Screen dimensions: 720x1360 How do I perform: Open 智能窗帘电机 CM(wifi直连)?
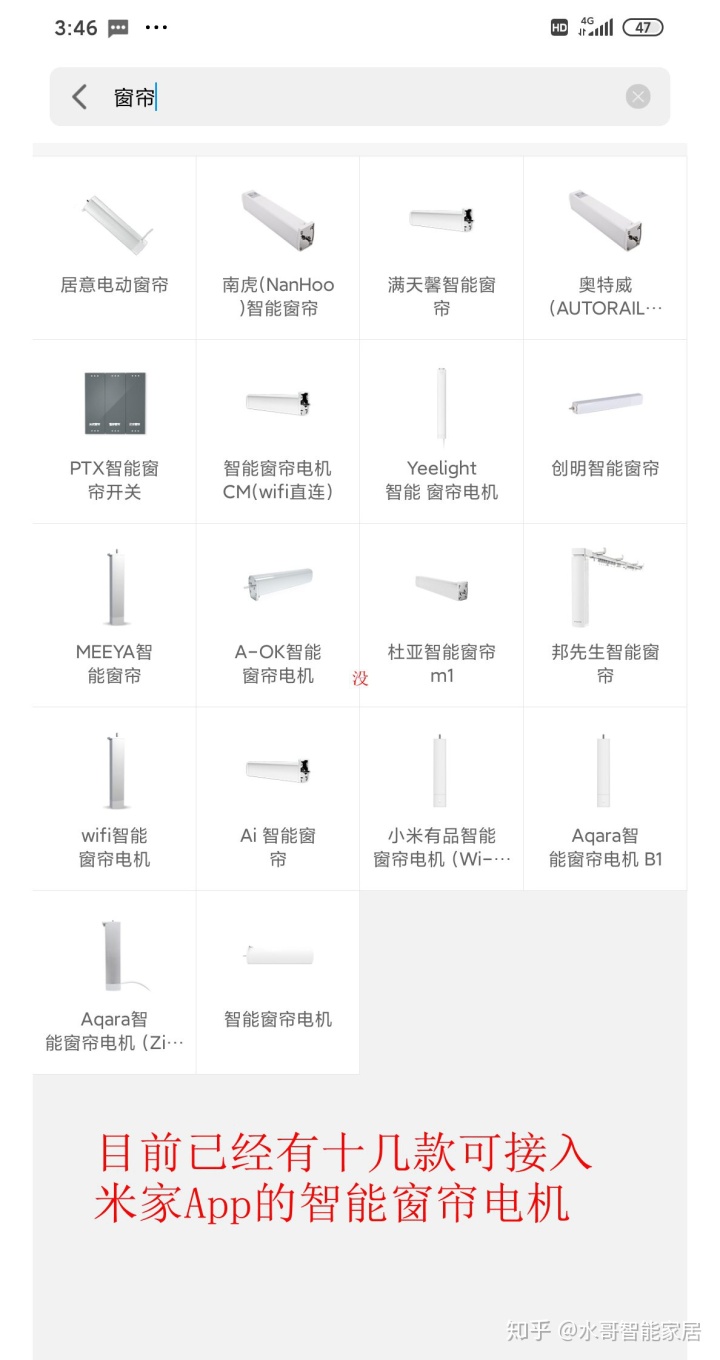coord(278,431)
